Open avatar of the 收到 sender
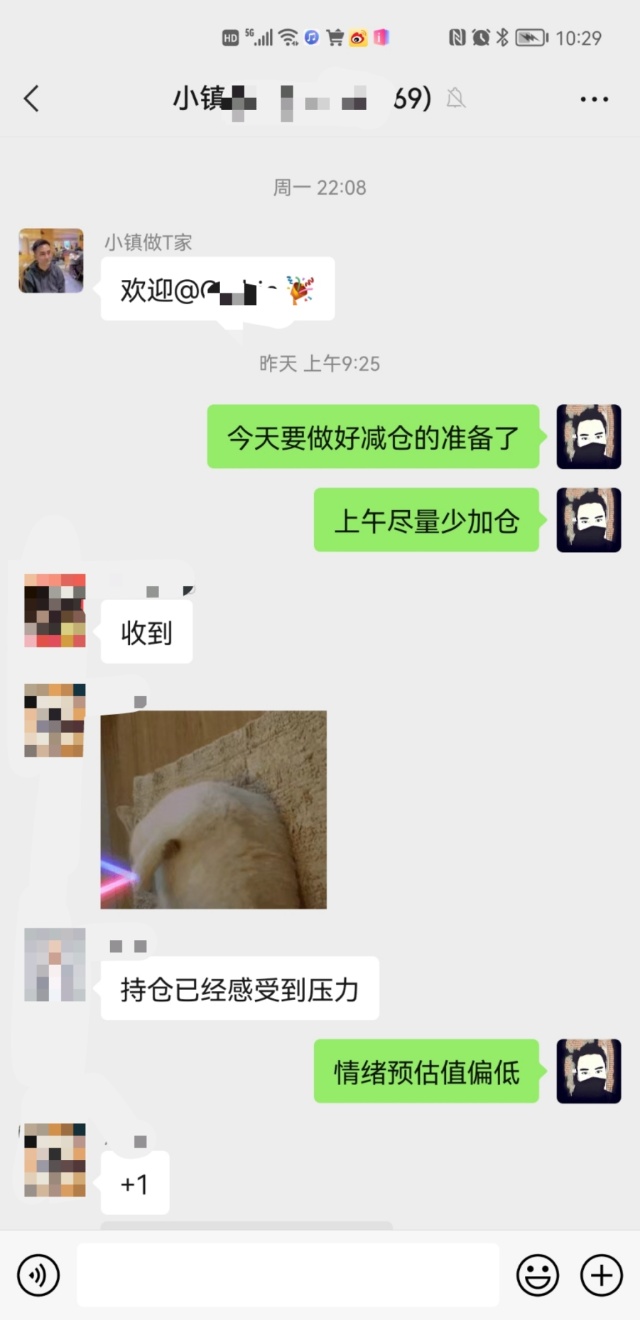The image size is (640, 1320). [x=54, y=610]
